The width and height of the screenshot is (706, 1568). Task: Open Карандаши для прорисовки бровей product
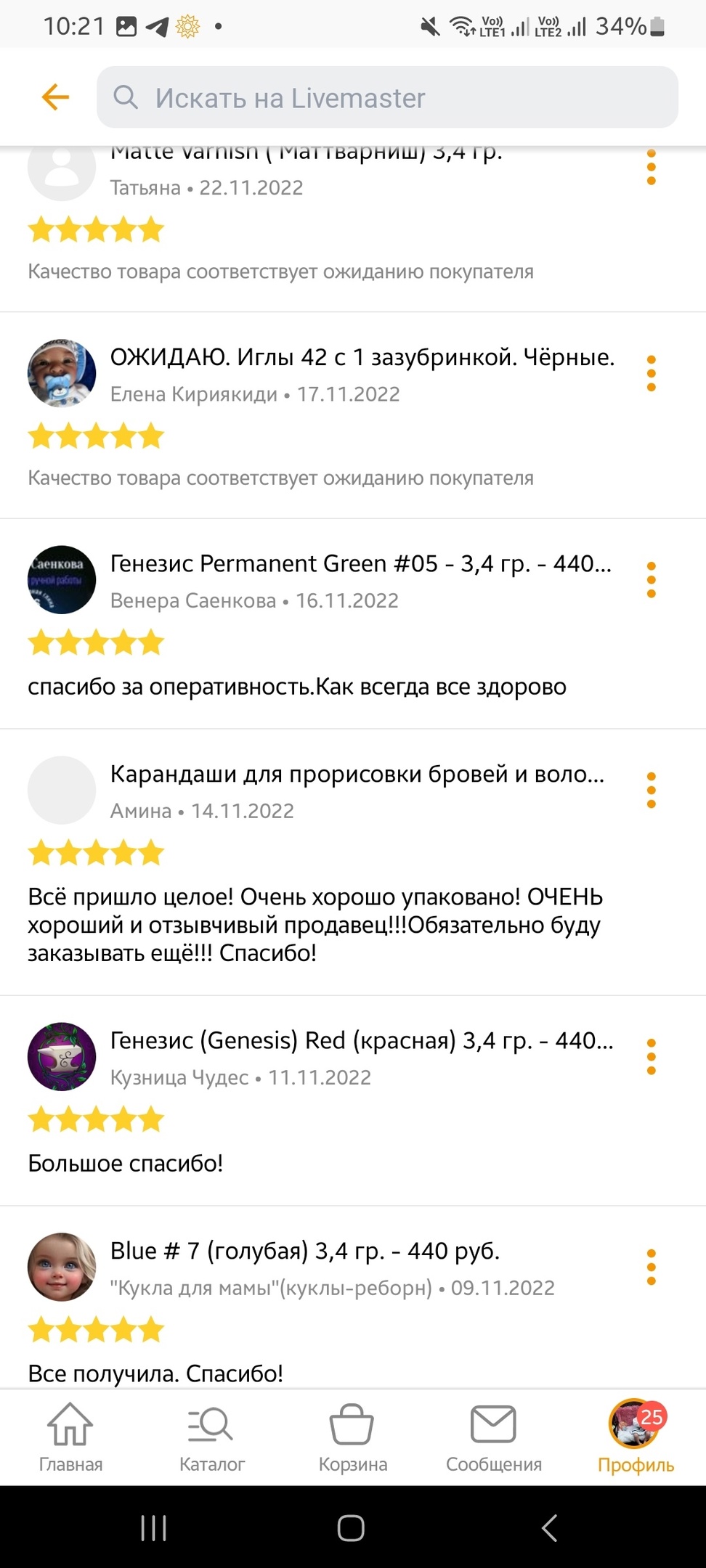pos(357,774)
